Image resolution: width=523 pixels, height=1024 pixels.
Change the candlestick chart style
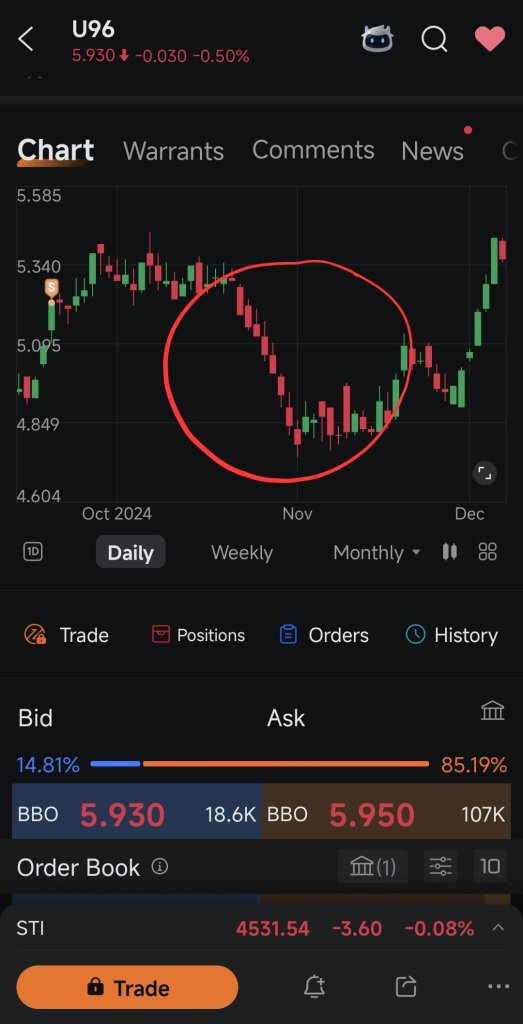pyautogui.click(x=449, y=552)
